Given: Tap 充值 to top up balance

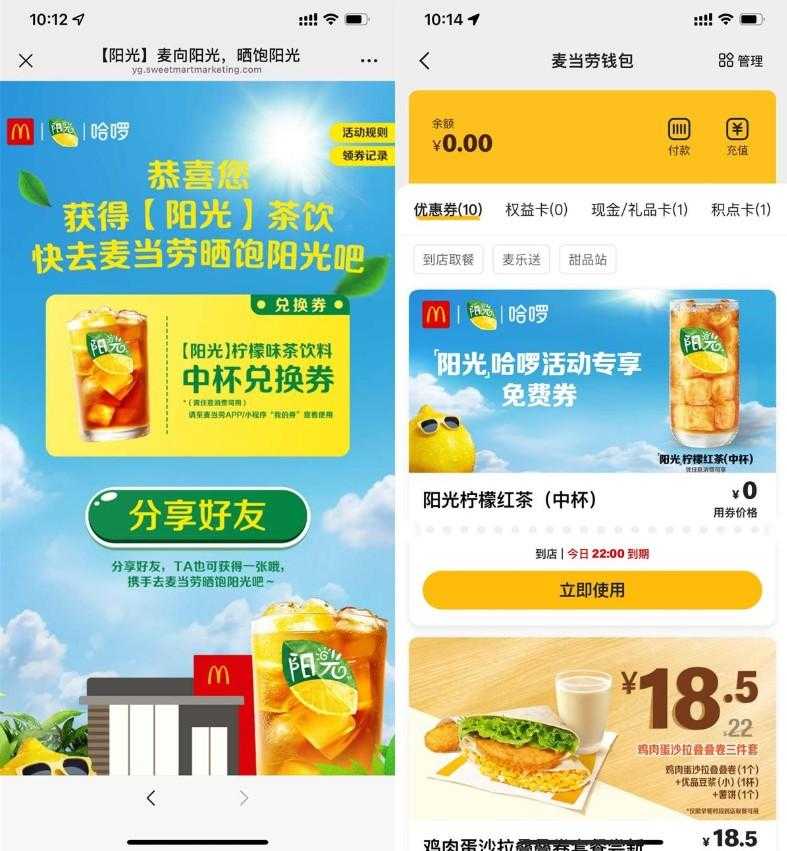Looking at the screenshot, I should click(x=737, y=137).
